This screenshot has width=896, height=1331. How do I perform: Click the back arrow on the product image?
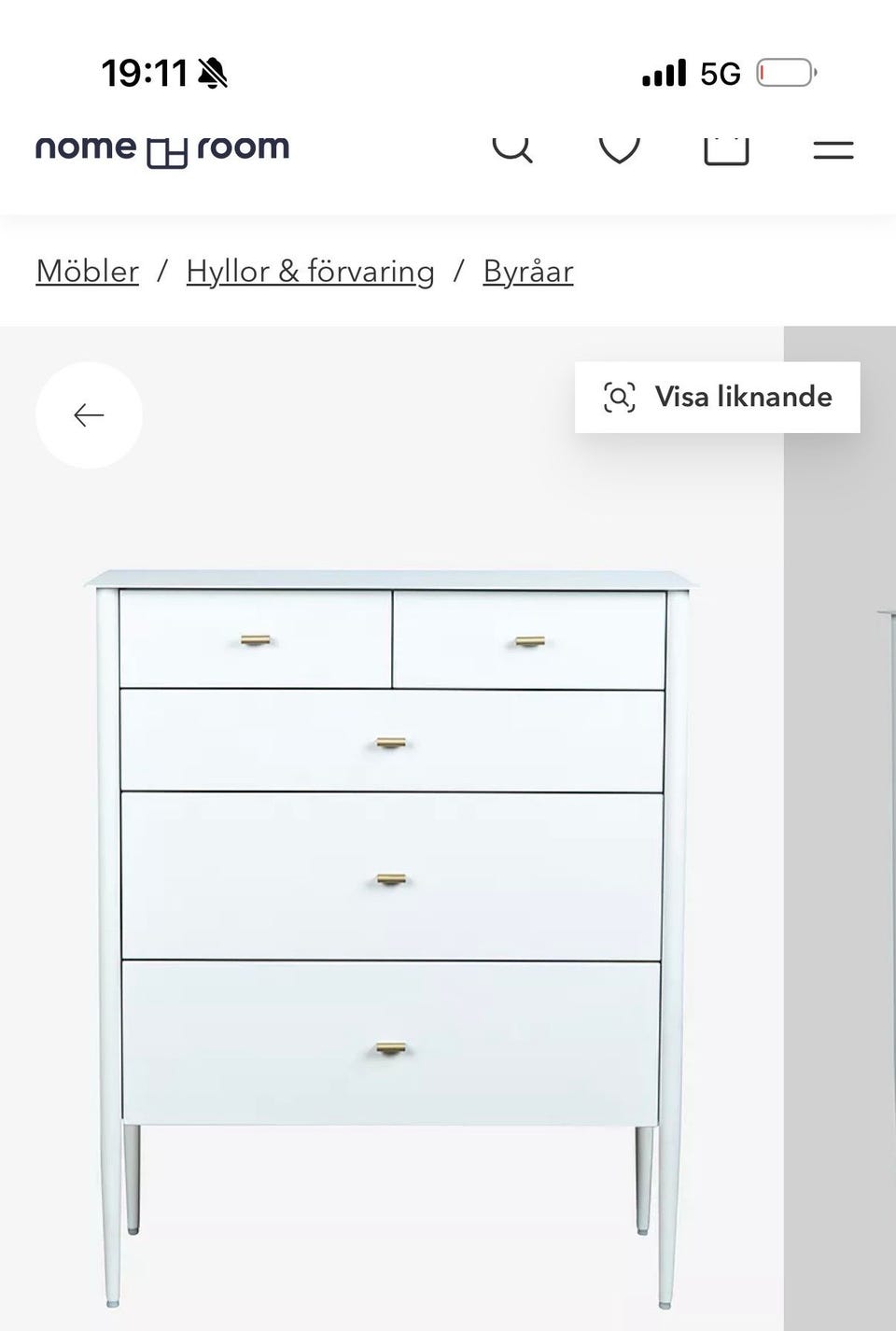pyautogui.click(x=89, y=414)
